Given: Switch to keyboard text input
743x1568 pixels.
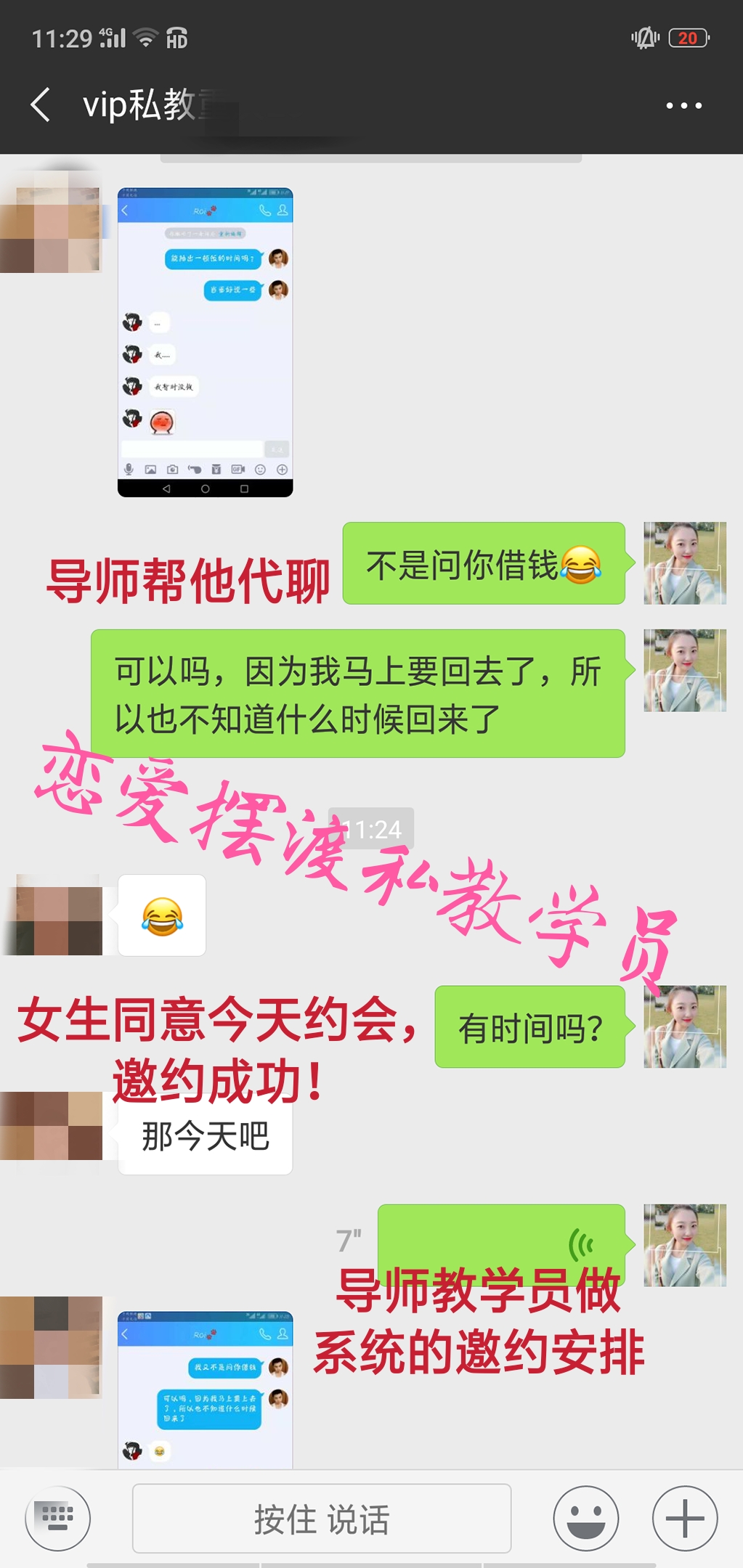Looking at the screenshot, I should coord(57,1518).
